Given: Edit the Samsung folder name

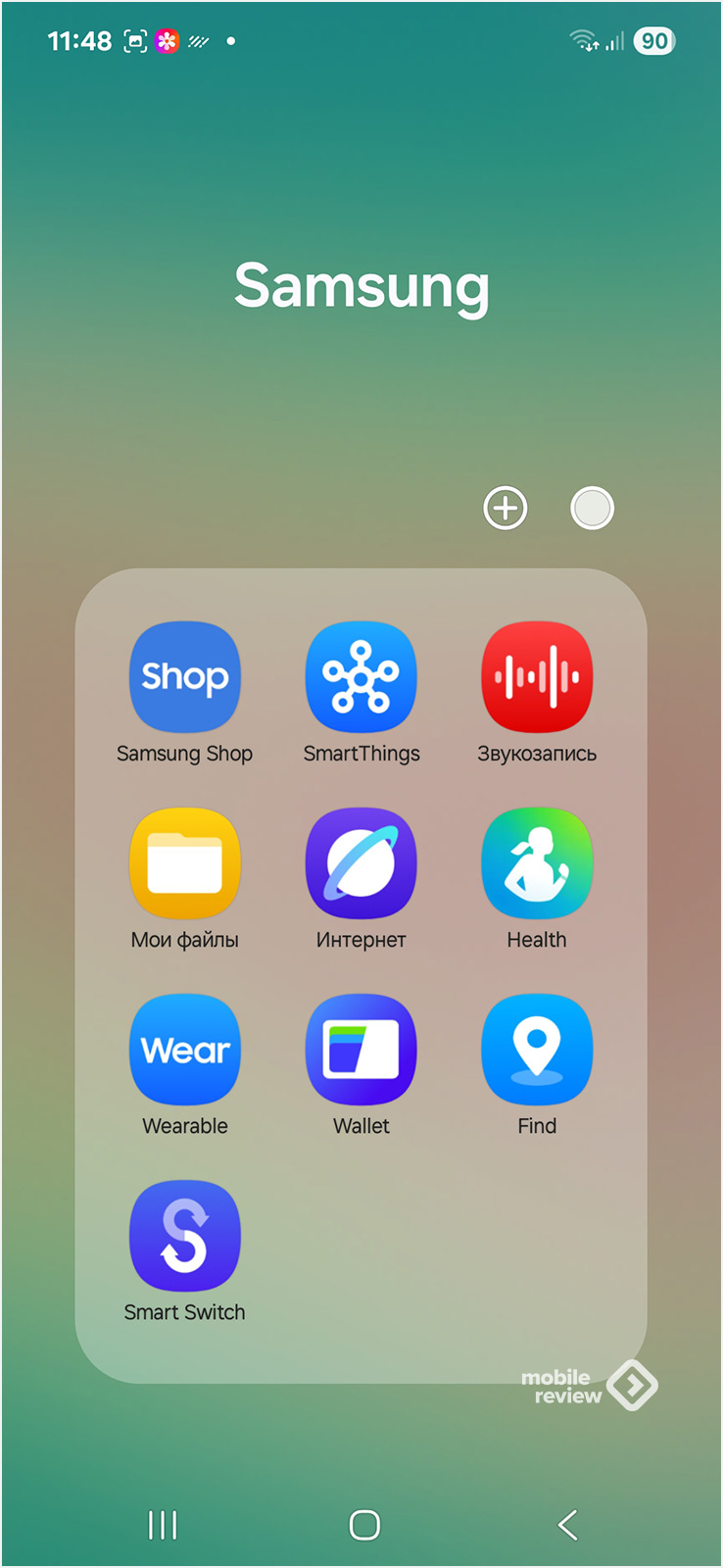Looking at the screenshot, I should pyautogui.click(x=361, y=286).
